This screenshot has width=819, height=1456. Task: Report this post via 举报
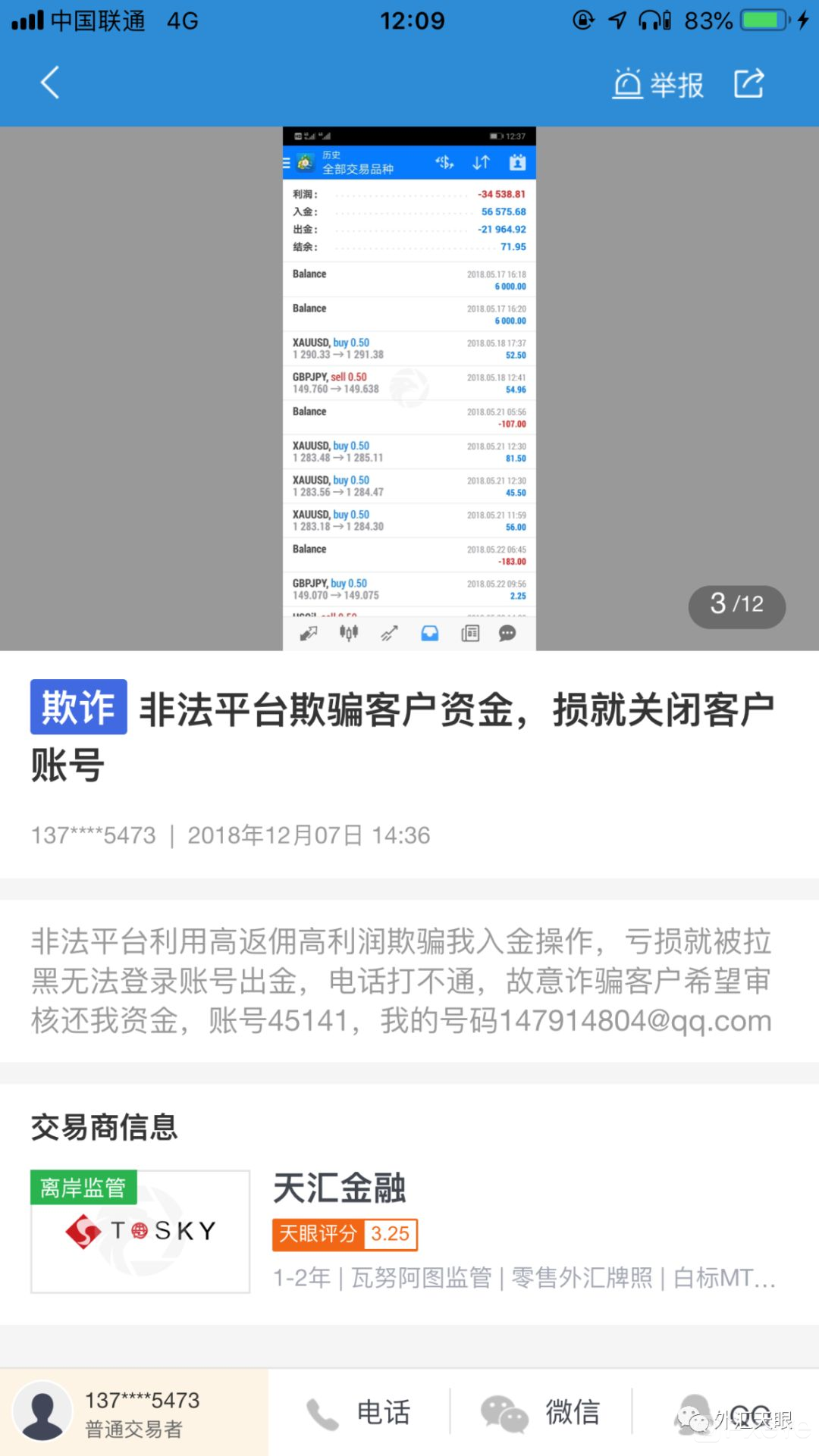[658, 84]
